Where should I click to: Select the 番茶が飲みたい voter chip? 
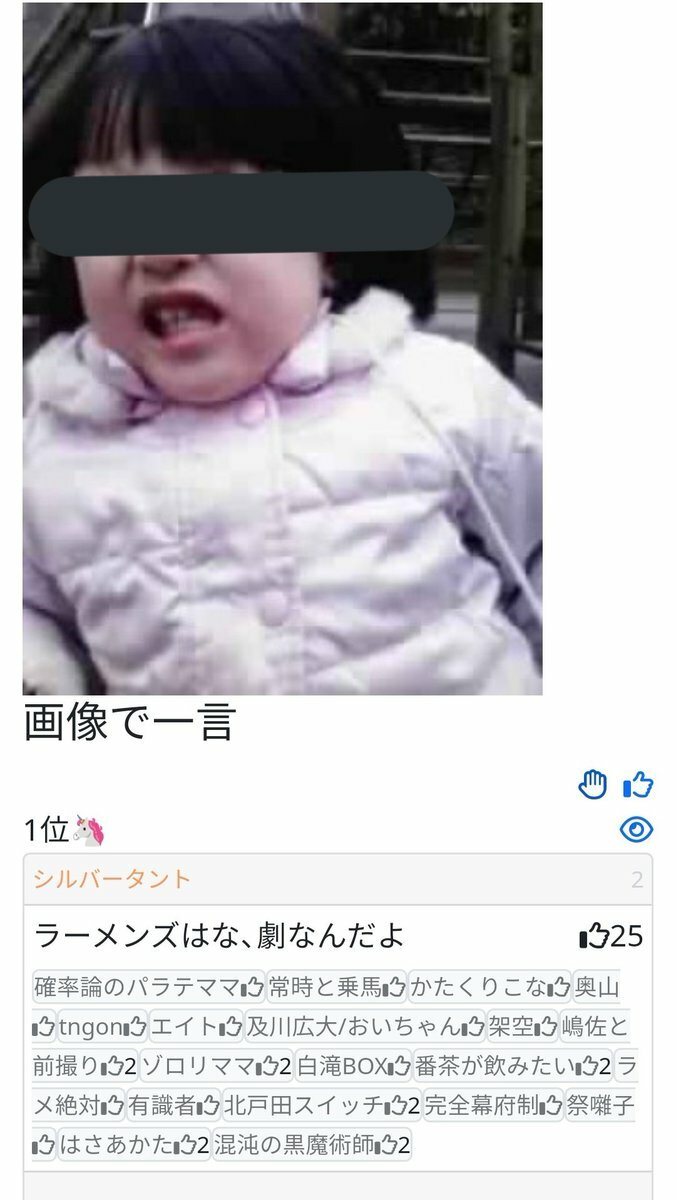[512, 1066]
